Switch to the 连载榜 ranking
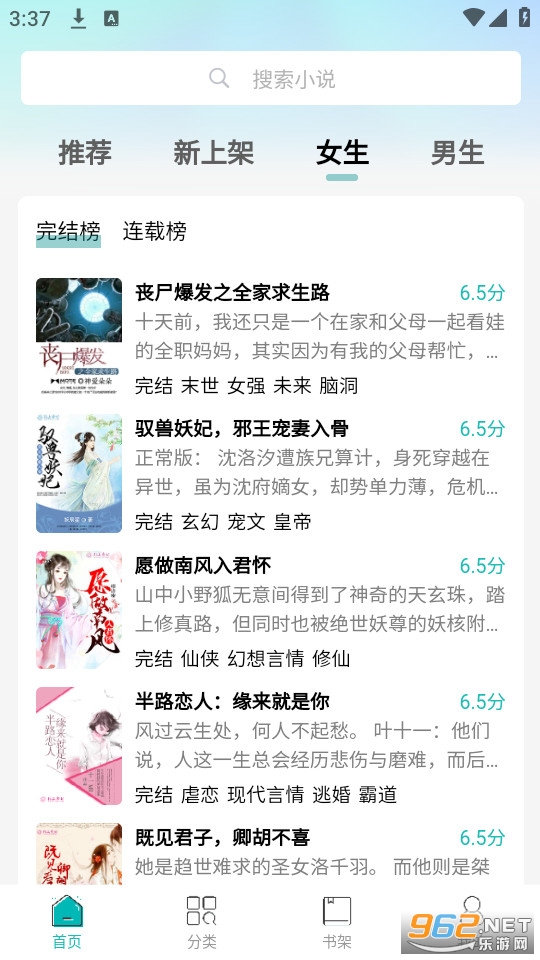The image size is (540, 960). coord(154,231)
